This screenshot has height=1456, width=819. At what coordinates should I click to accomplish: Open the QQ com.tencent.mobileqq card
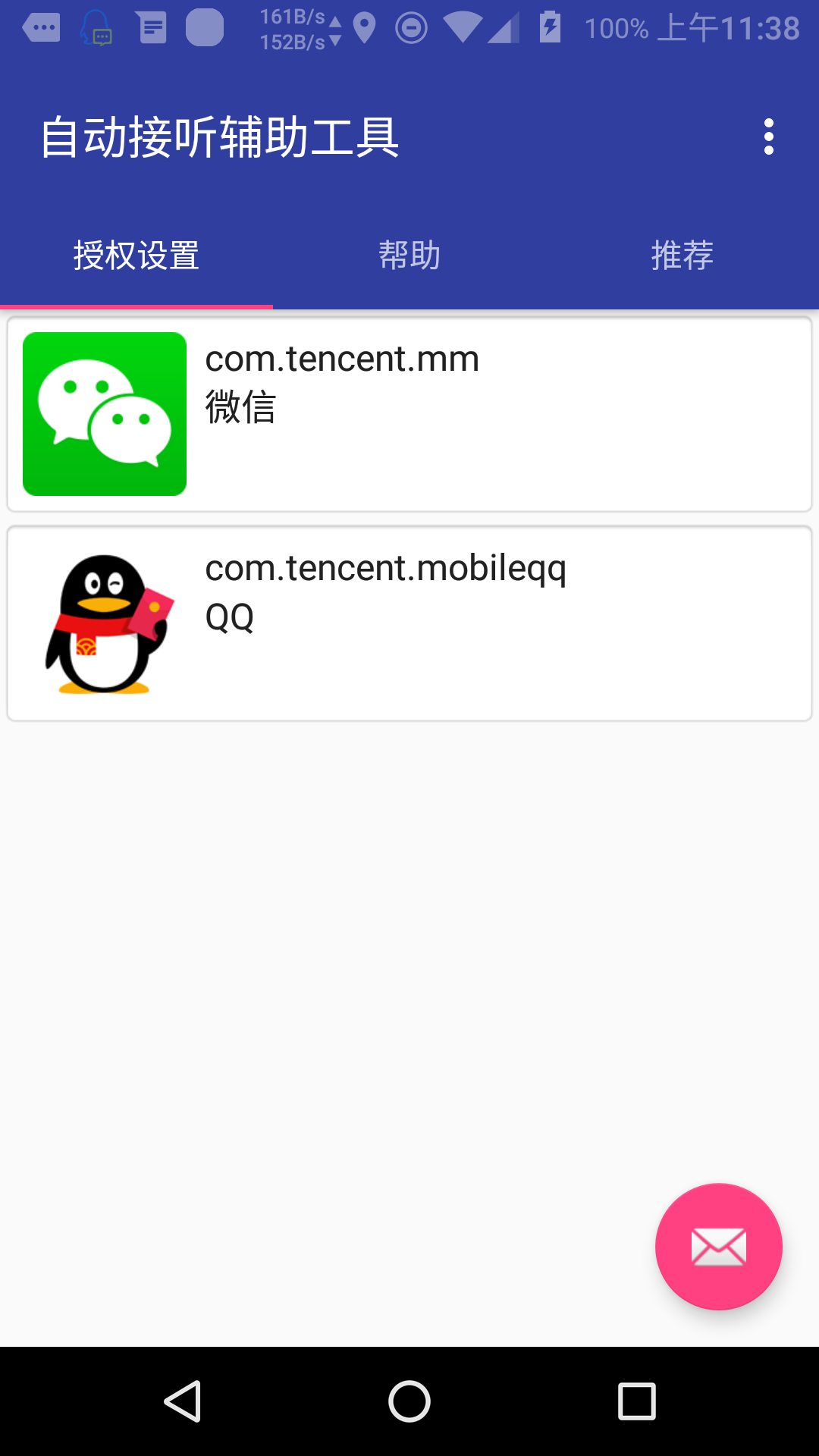[x=409, y=623]
